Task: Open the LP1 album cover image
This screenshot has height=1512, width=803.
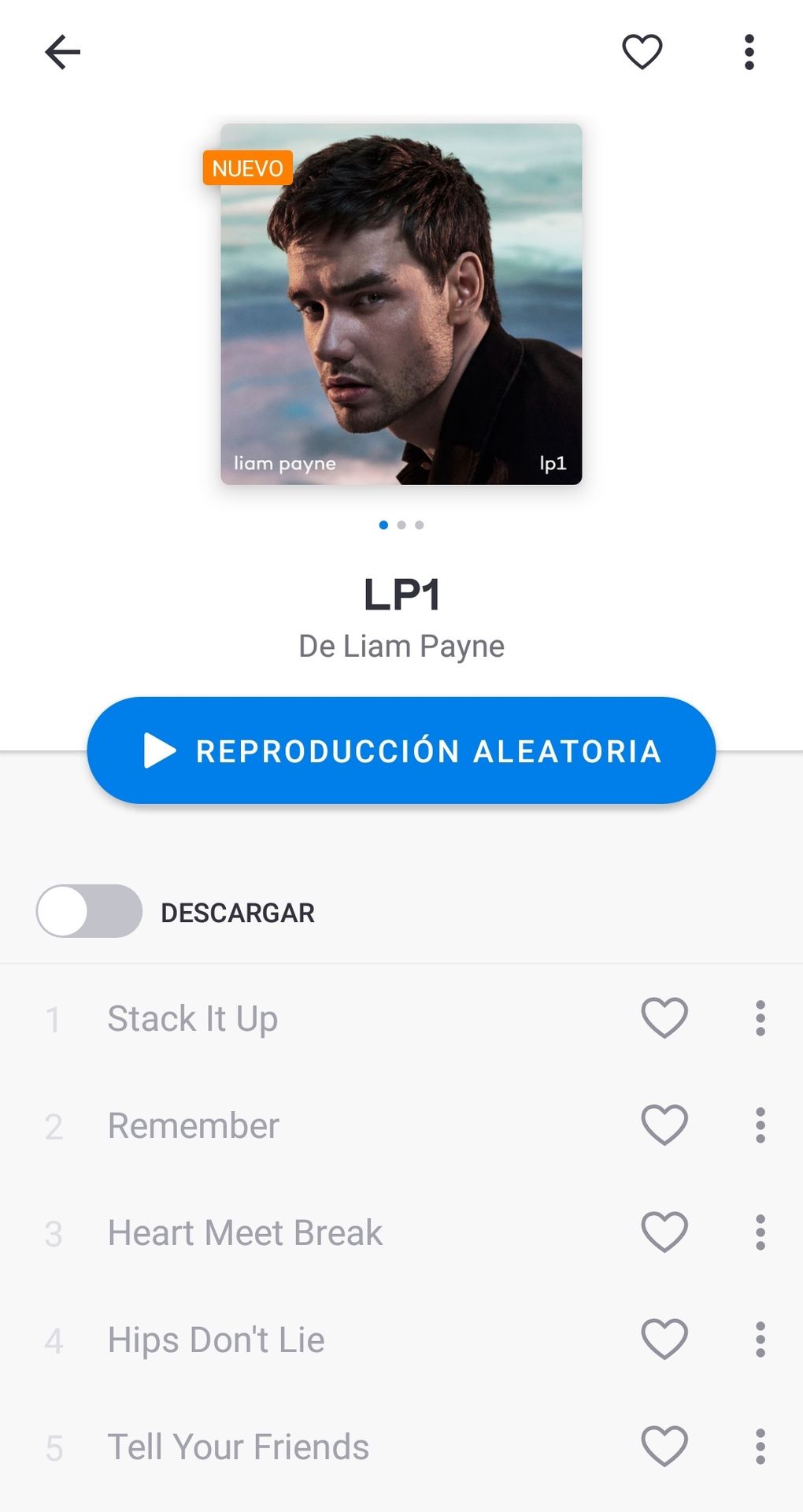Action: (x=401, y=304)
